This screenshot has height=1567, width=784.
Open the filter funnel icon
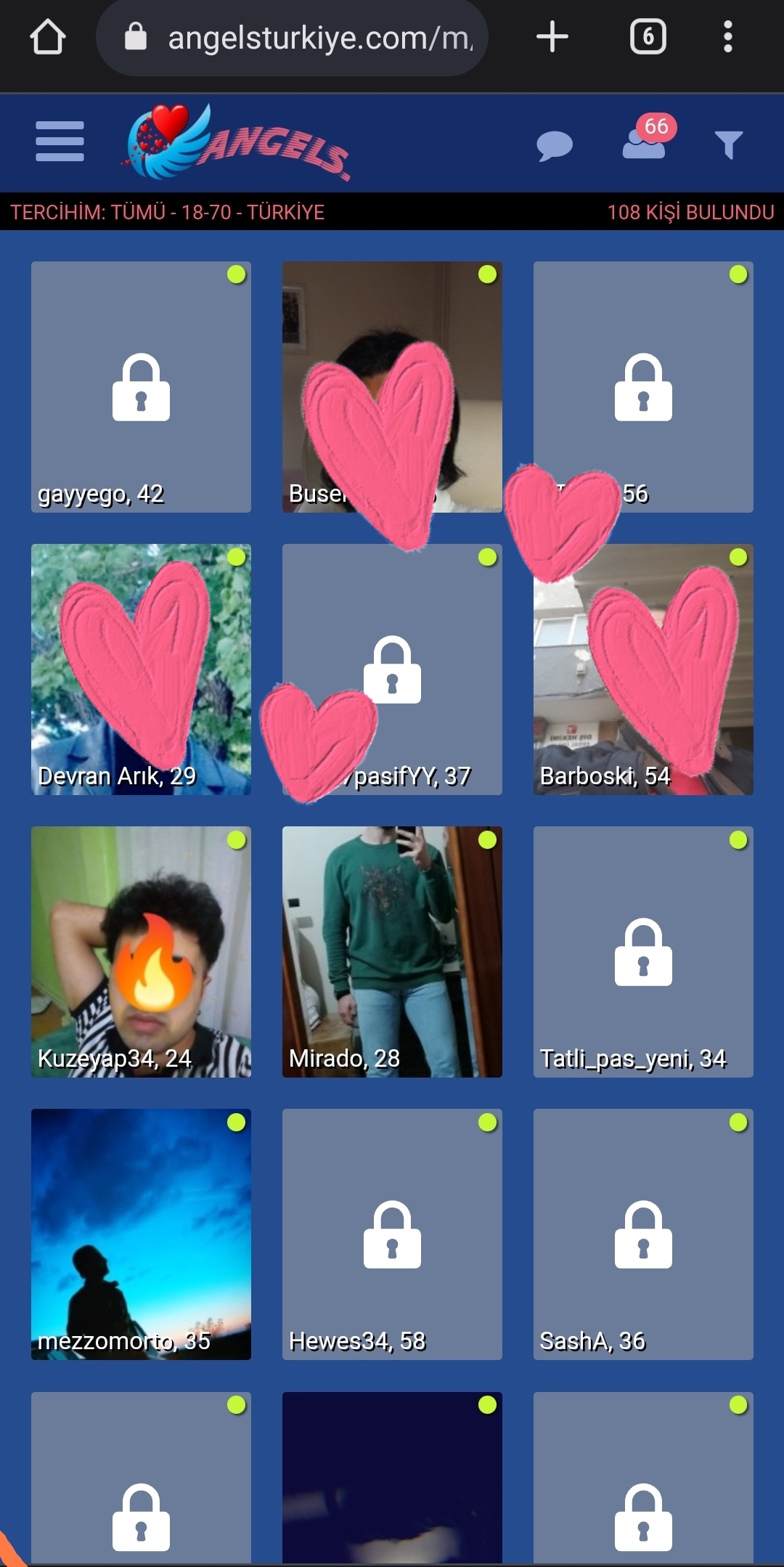click(x=728, y=145)
